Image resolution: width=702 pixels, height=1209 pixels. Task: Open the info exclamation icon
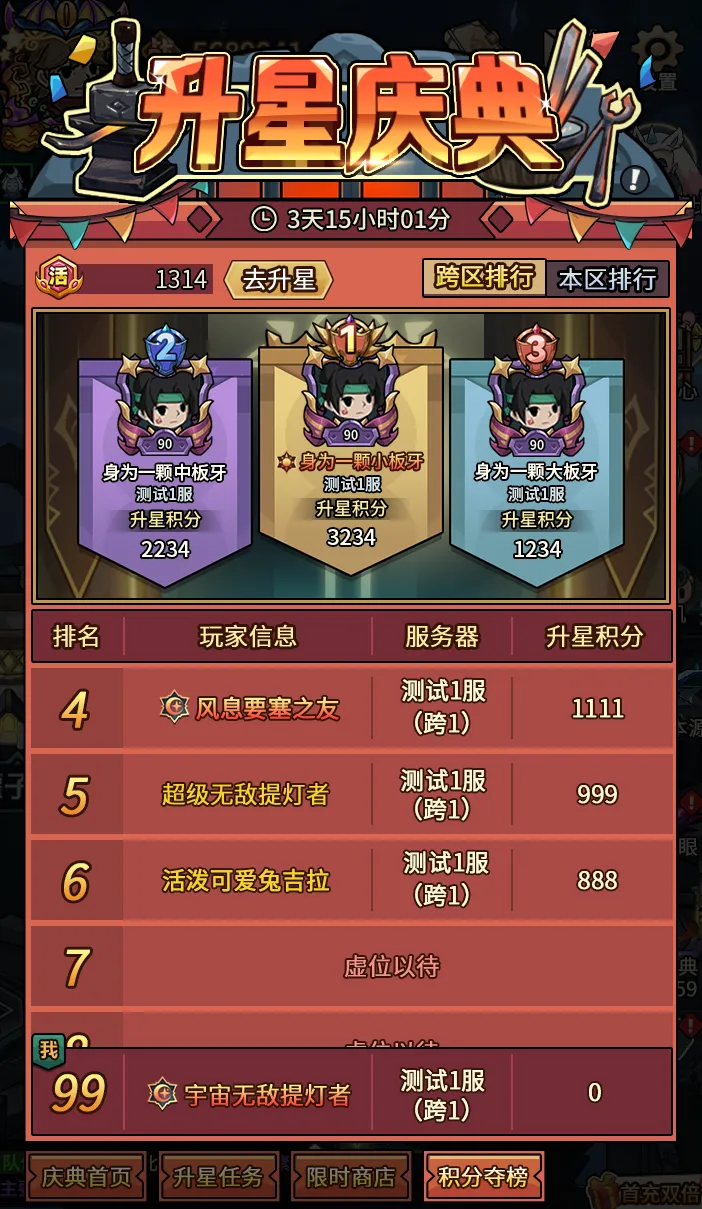[x=634, y=180]
